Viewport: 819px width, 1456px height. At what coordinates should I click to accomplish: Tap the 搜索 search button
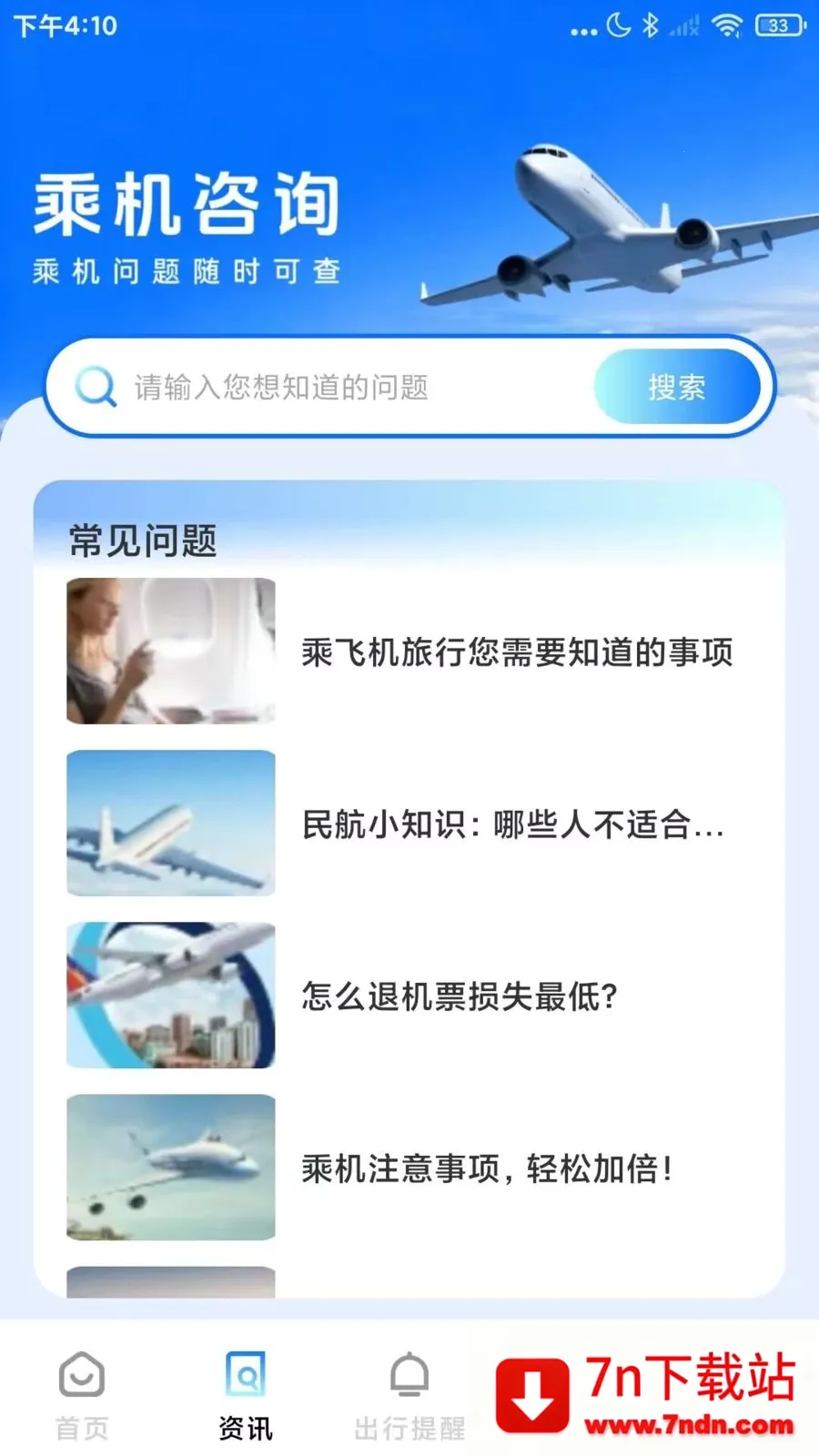(676, 388)
